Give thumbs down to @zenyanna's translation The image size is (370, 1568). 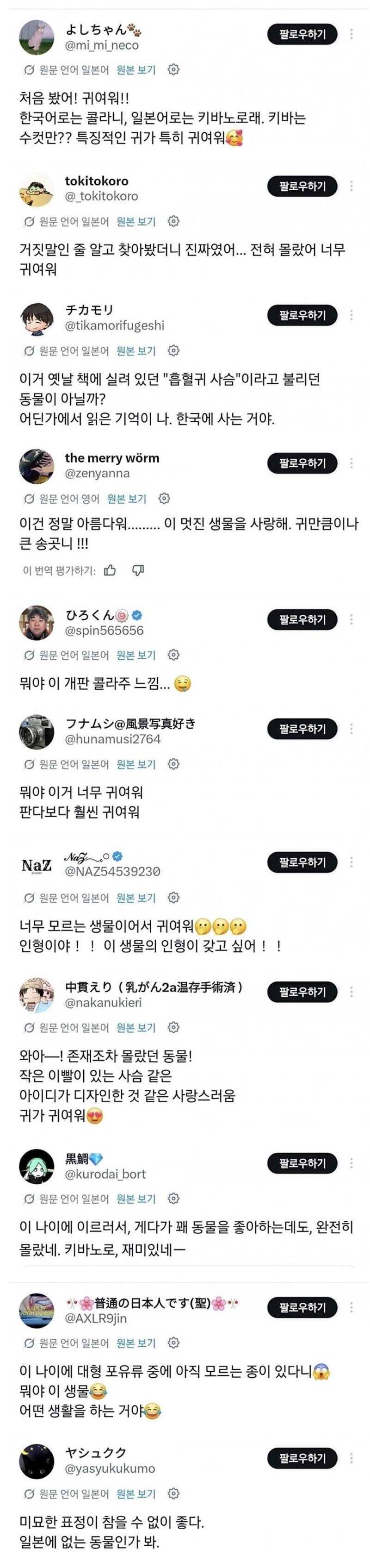click(138, 570)
